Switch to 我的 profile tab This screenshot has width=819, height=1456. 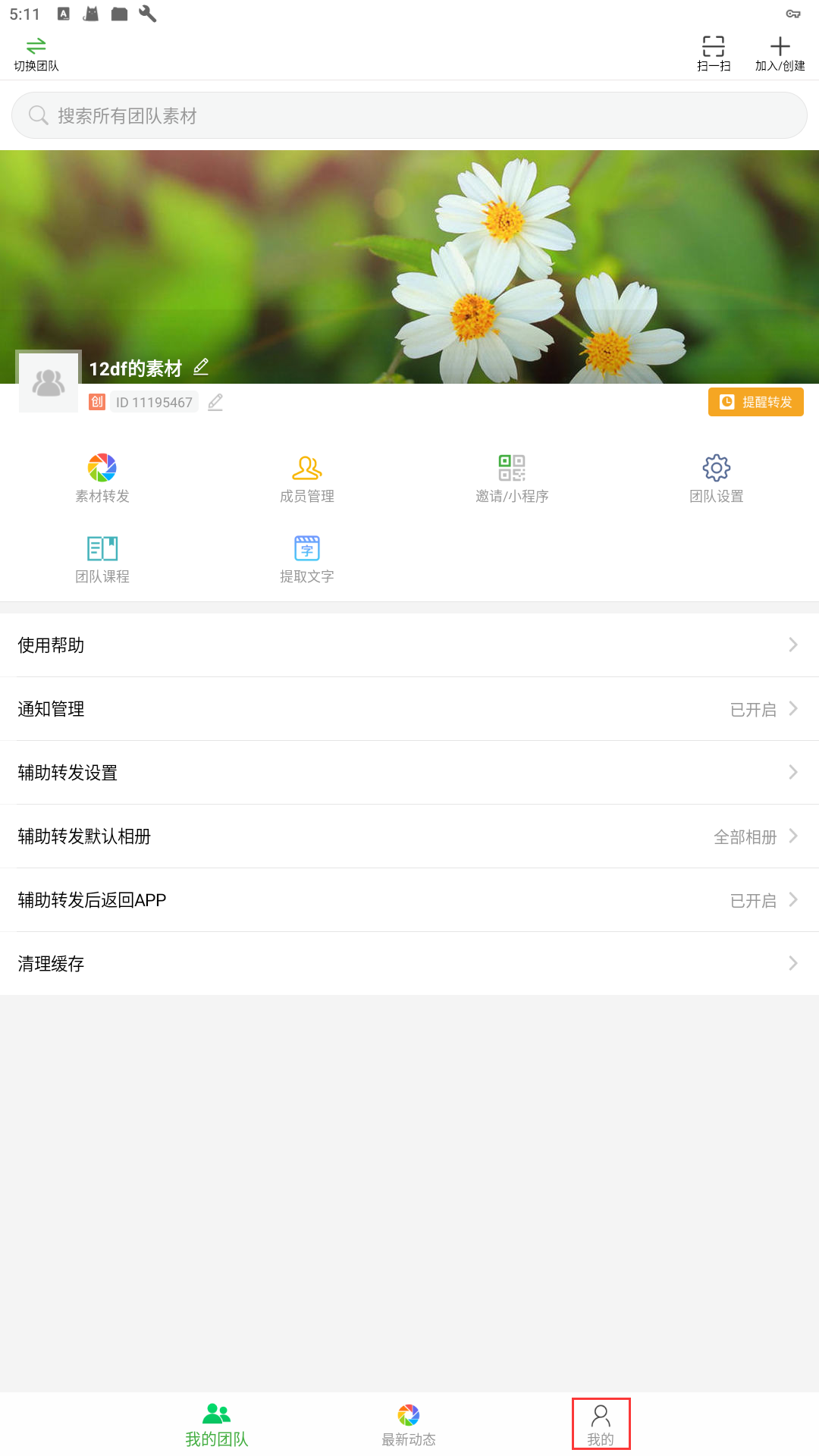tap(601, 1422)
